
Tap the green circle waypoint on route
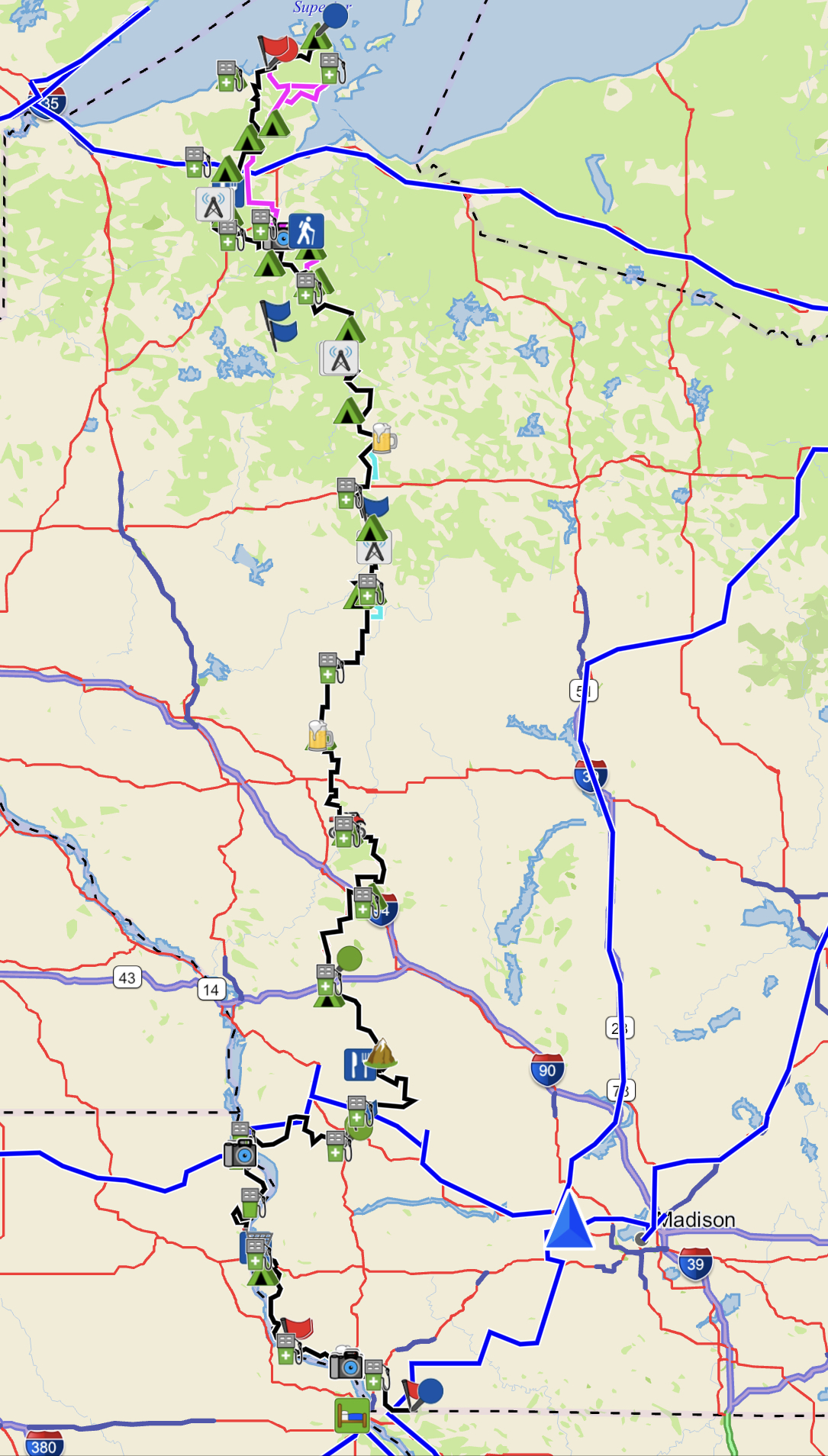click(350, 958)
